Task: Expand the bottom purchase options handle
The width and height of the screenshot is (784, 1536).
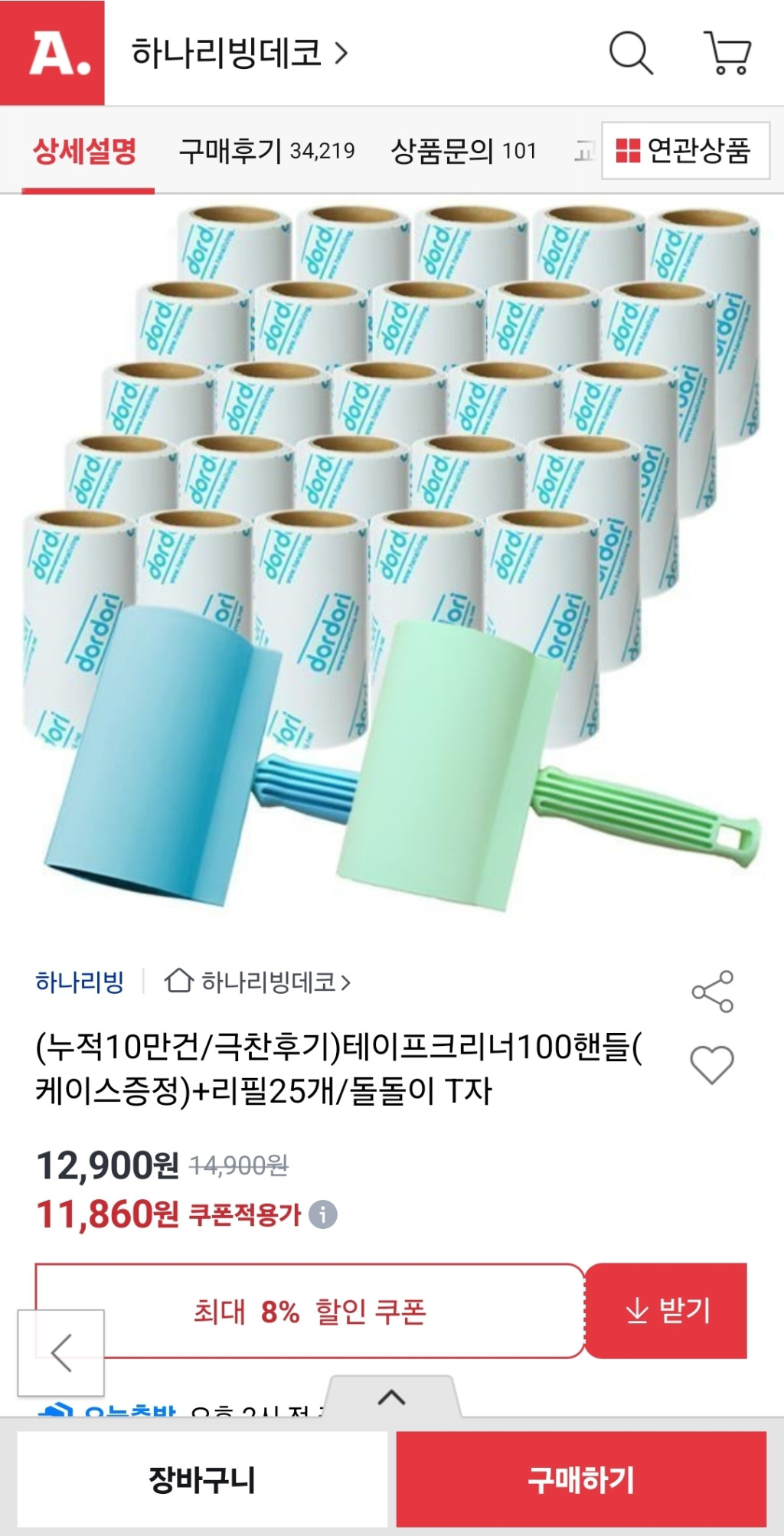Action: pos(391,1397)
